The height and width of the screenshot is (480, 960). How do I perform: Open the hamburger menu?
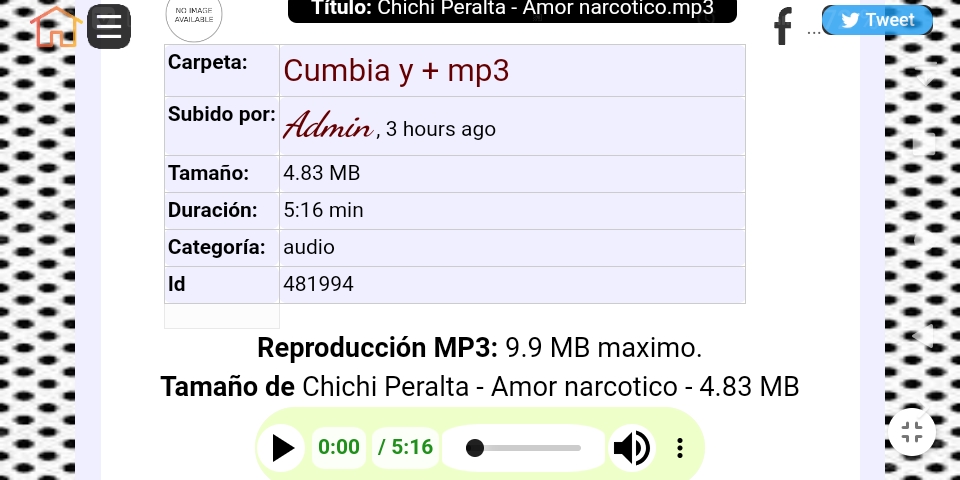coord(109,27)
